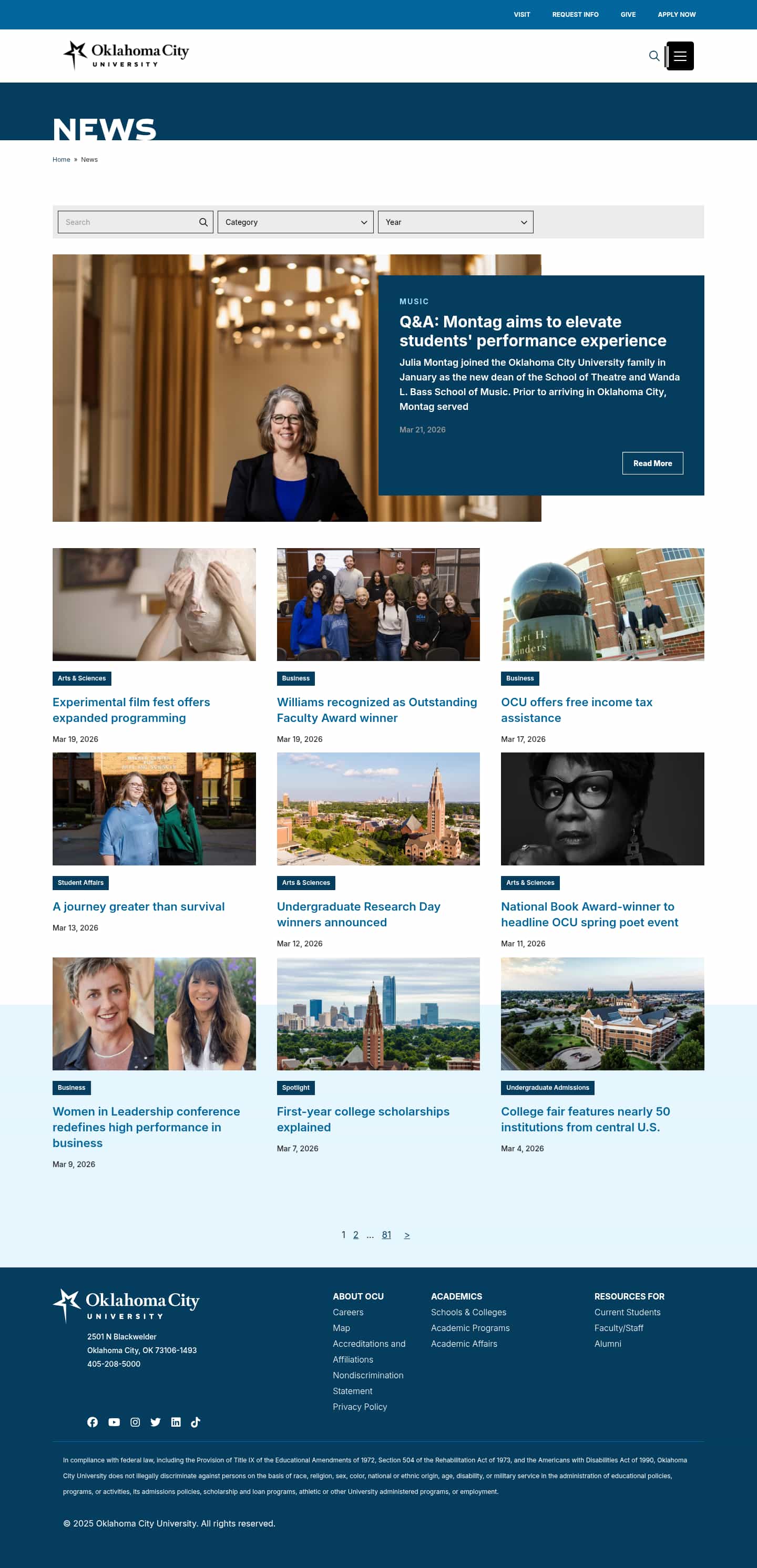This screenshot has width=757, height=1568.
Task: Select the Business category tag on tax article
Action: click(519, 678)
